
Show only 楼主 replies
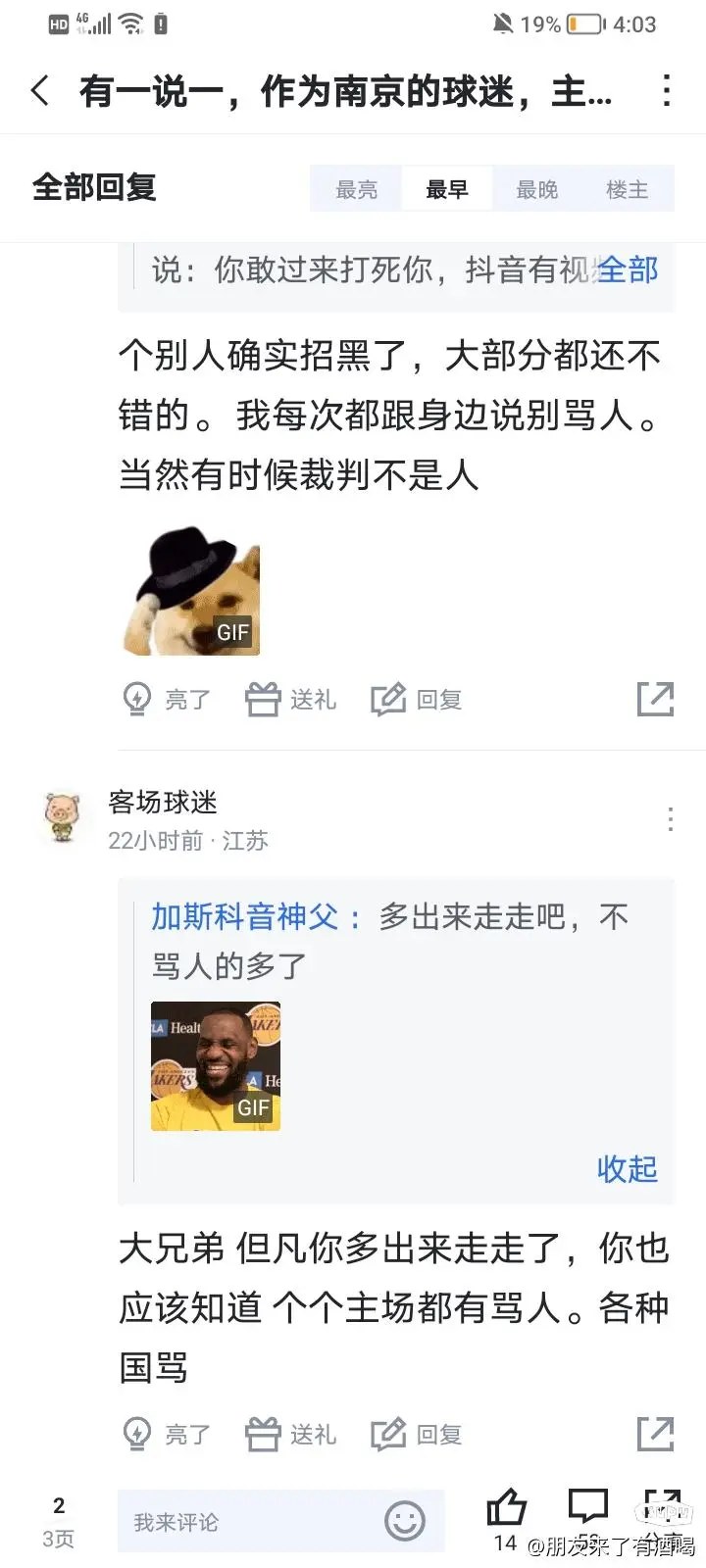[x=628, y=189]
